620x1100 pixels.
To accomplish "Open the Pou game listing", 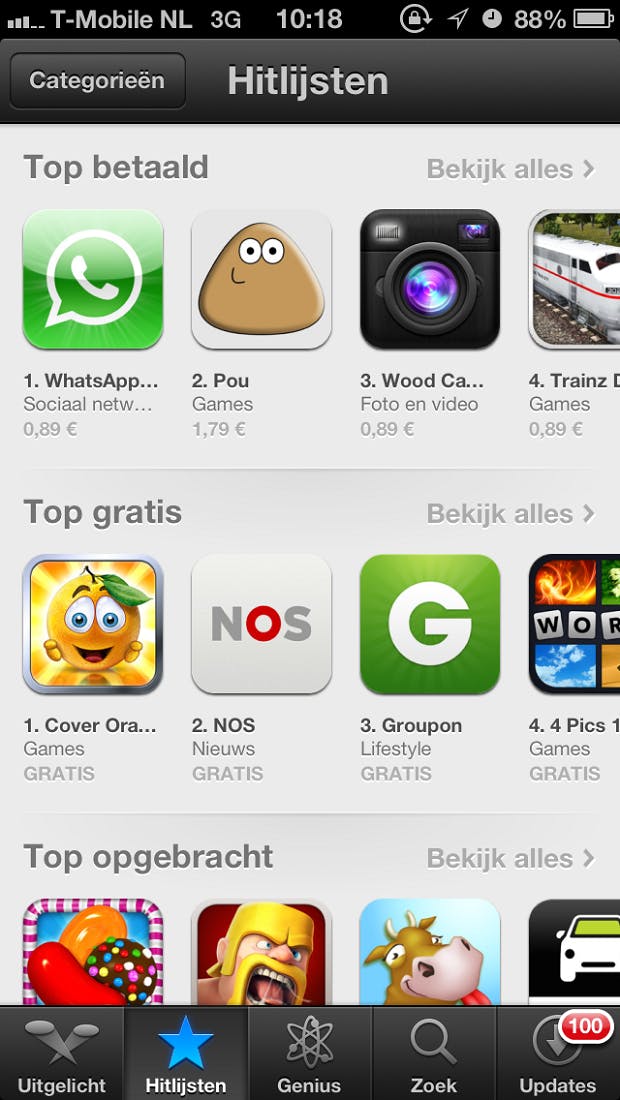I will coord(261,280).
